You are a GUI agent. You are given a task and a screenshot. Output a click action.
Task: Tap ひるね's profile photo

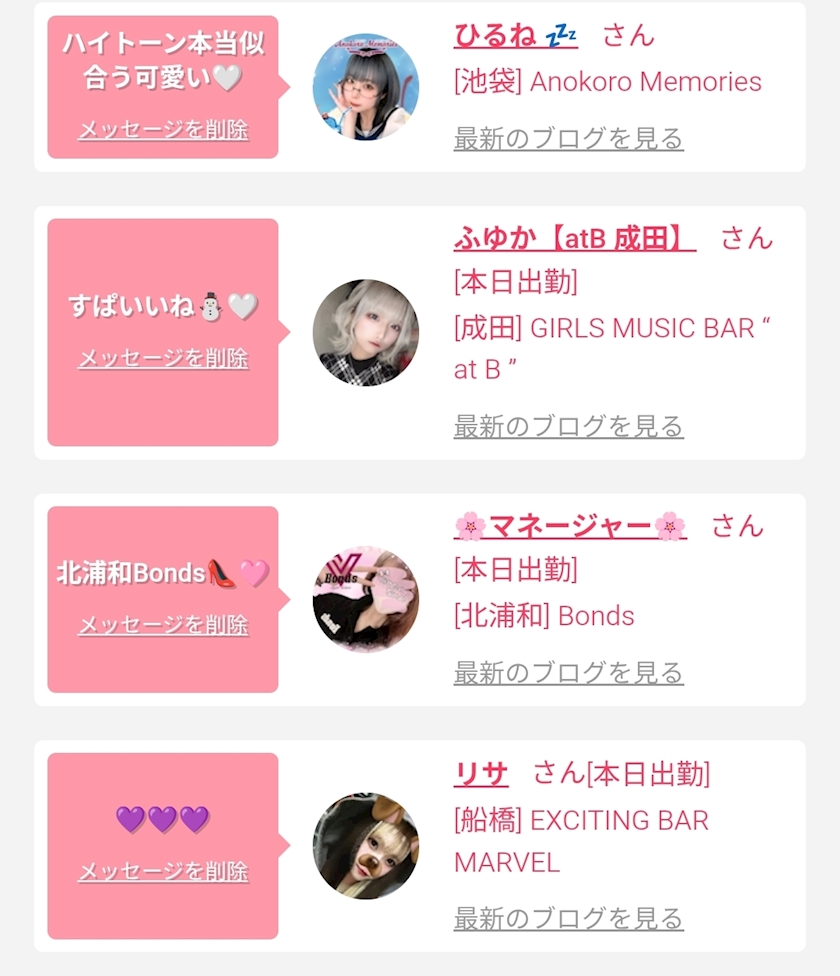click(366, 87)
